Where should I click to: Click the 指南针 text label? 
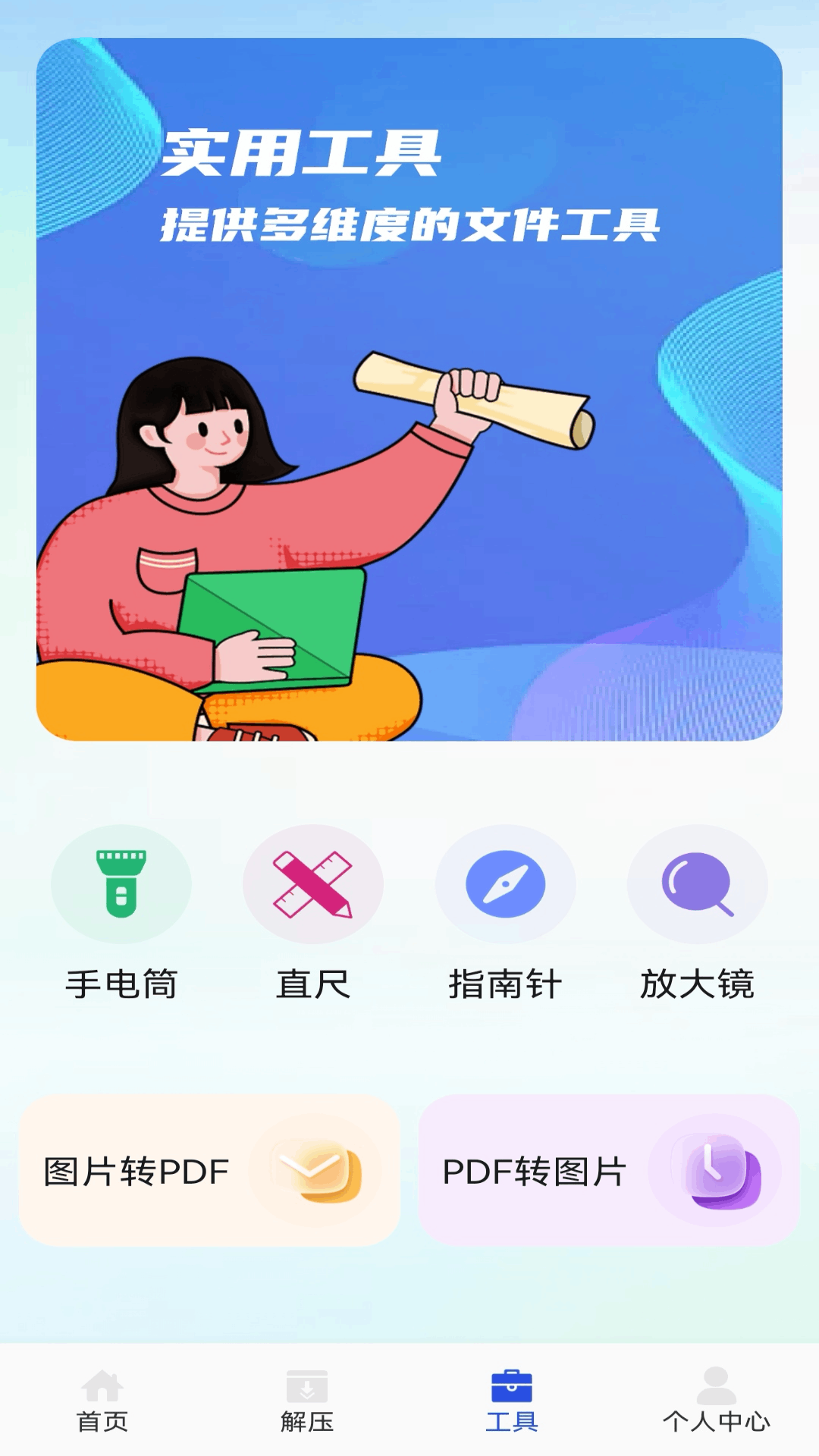[x=505, y=984]
